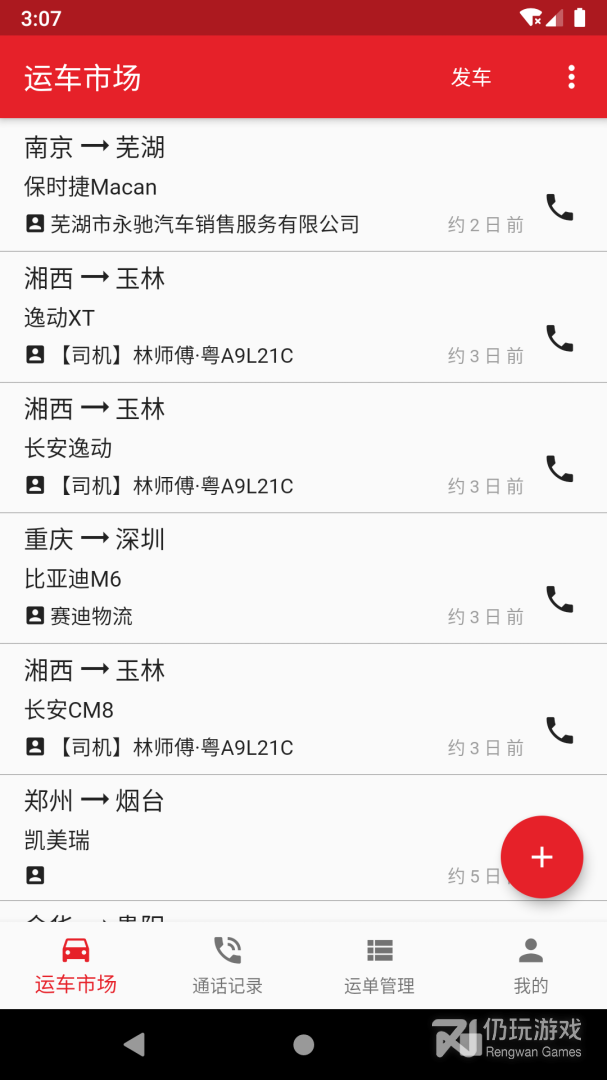
Task: Open the 郑州 to 烟台 凯美瑞 listing
Action: [250, 838]
